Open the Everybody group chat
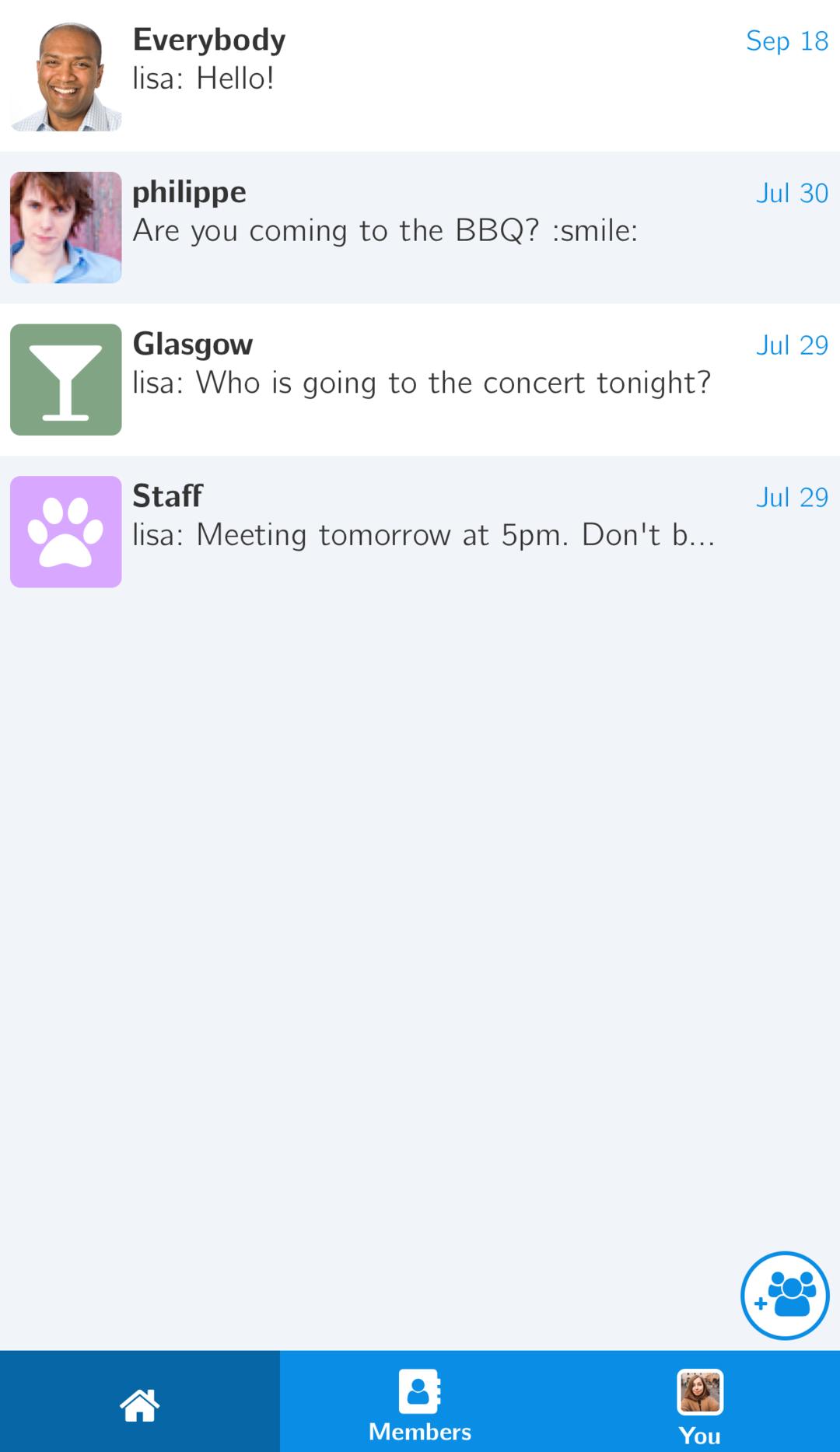This screenshot has width=840, height=1452. [420, 75]
